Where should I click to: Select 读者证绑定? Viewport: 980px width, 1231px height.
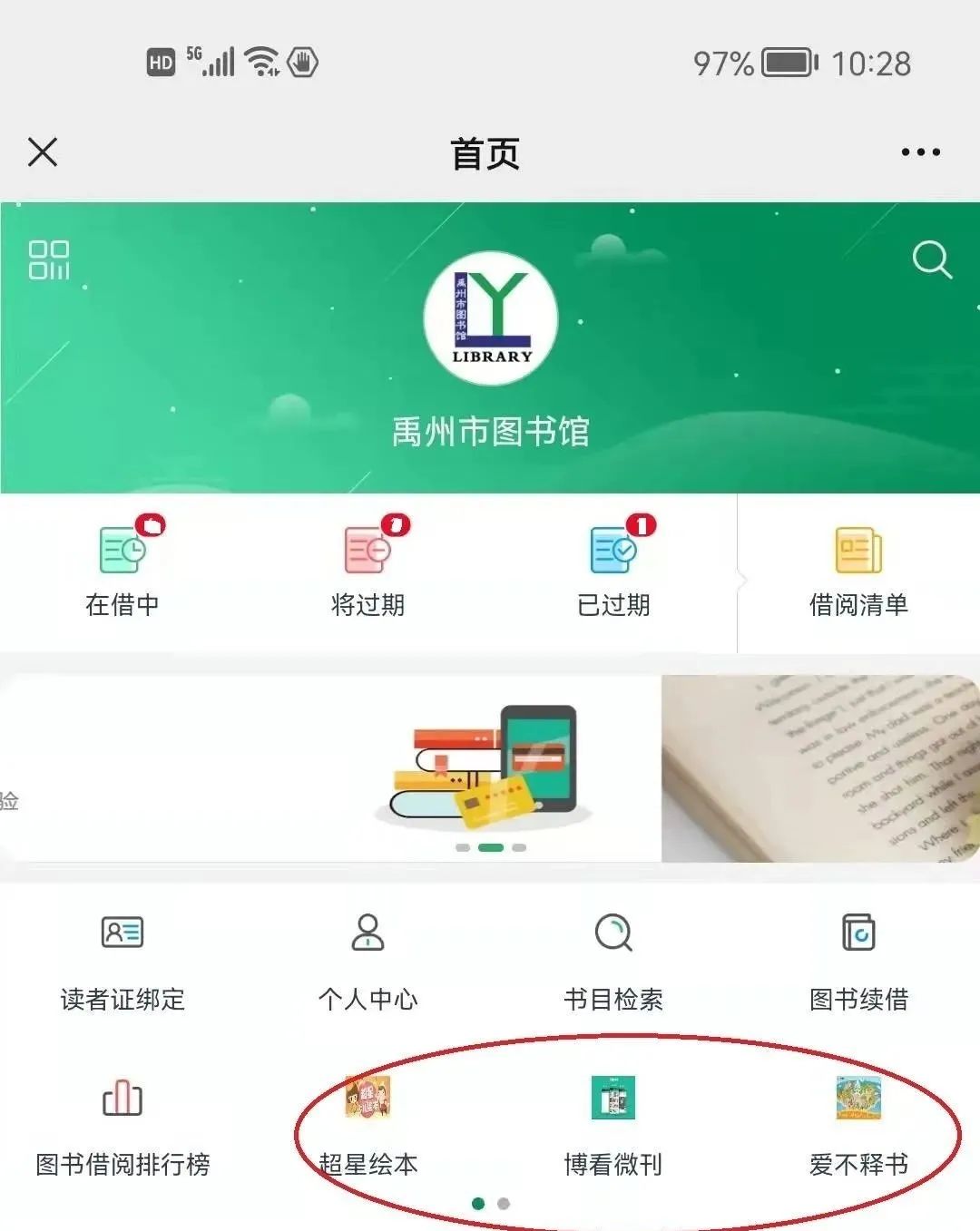click(122, 962)
